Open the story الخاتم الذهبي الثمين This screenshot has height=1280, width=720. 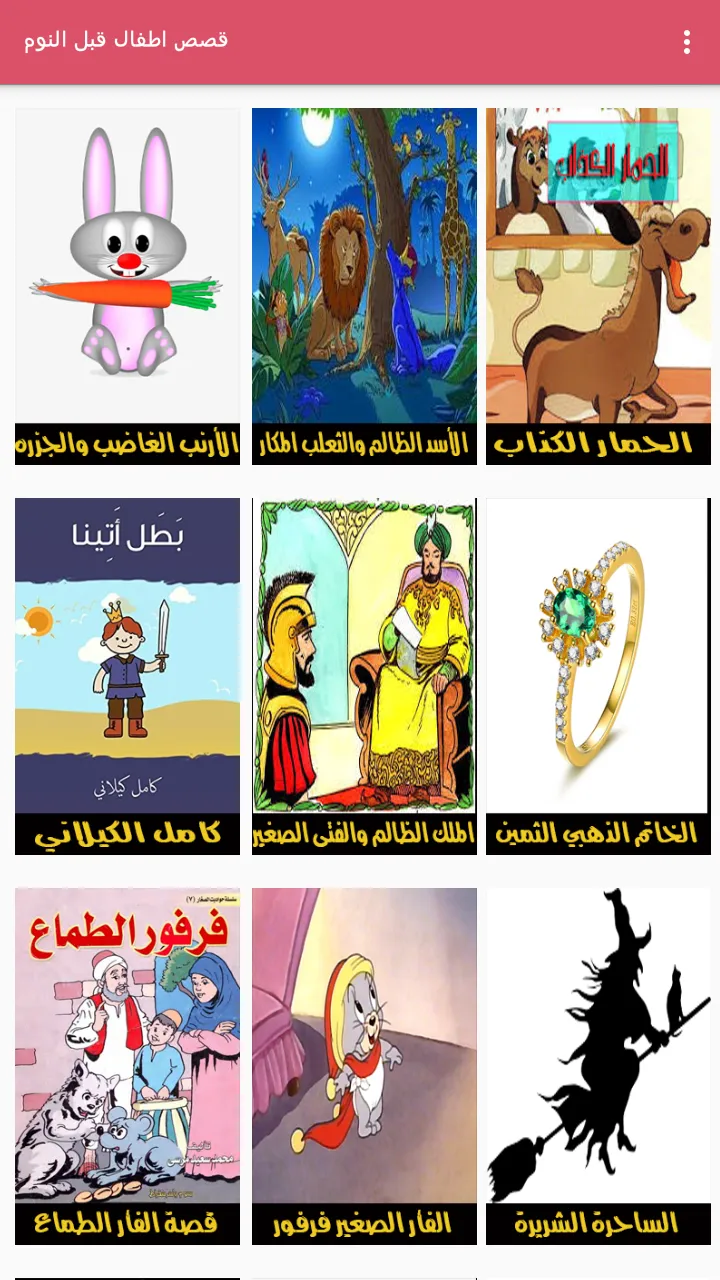[x=598, y=676]
